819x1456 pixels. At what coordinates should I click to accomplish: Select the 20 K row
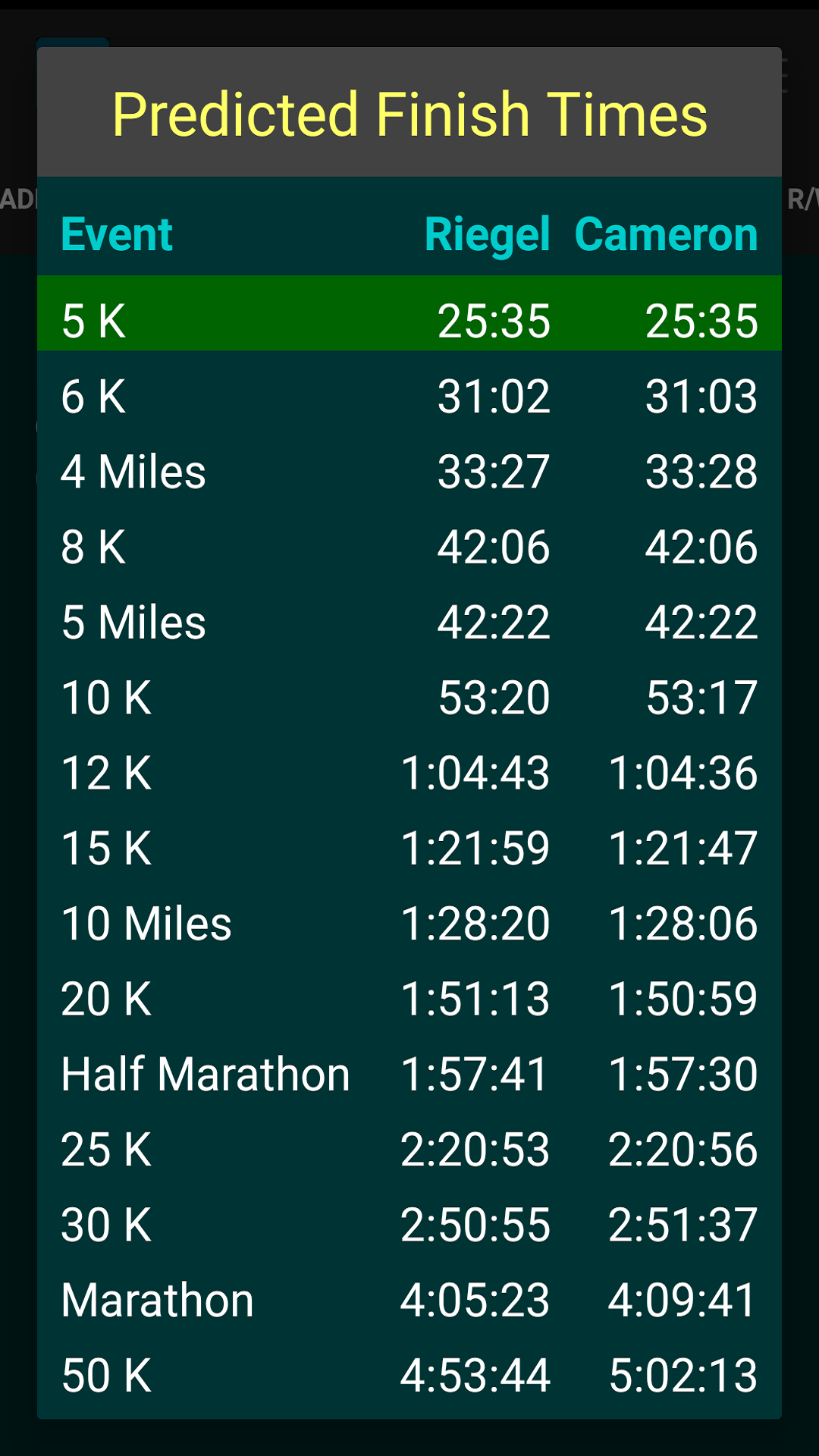pyautogui.click(x=409, y=997)
